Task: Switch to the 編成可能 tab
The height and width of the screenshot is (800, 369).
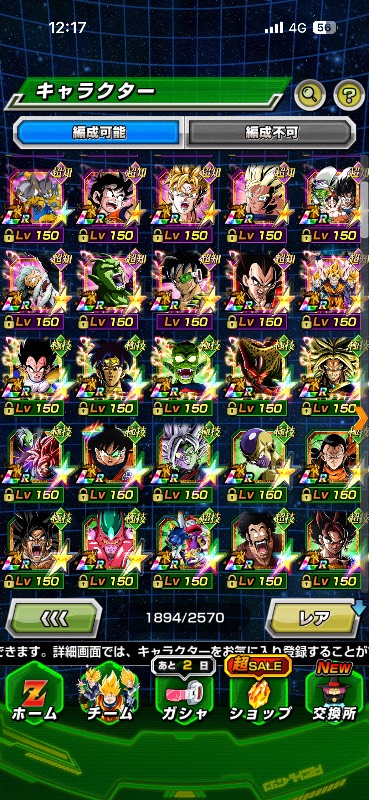Action: 99,133
